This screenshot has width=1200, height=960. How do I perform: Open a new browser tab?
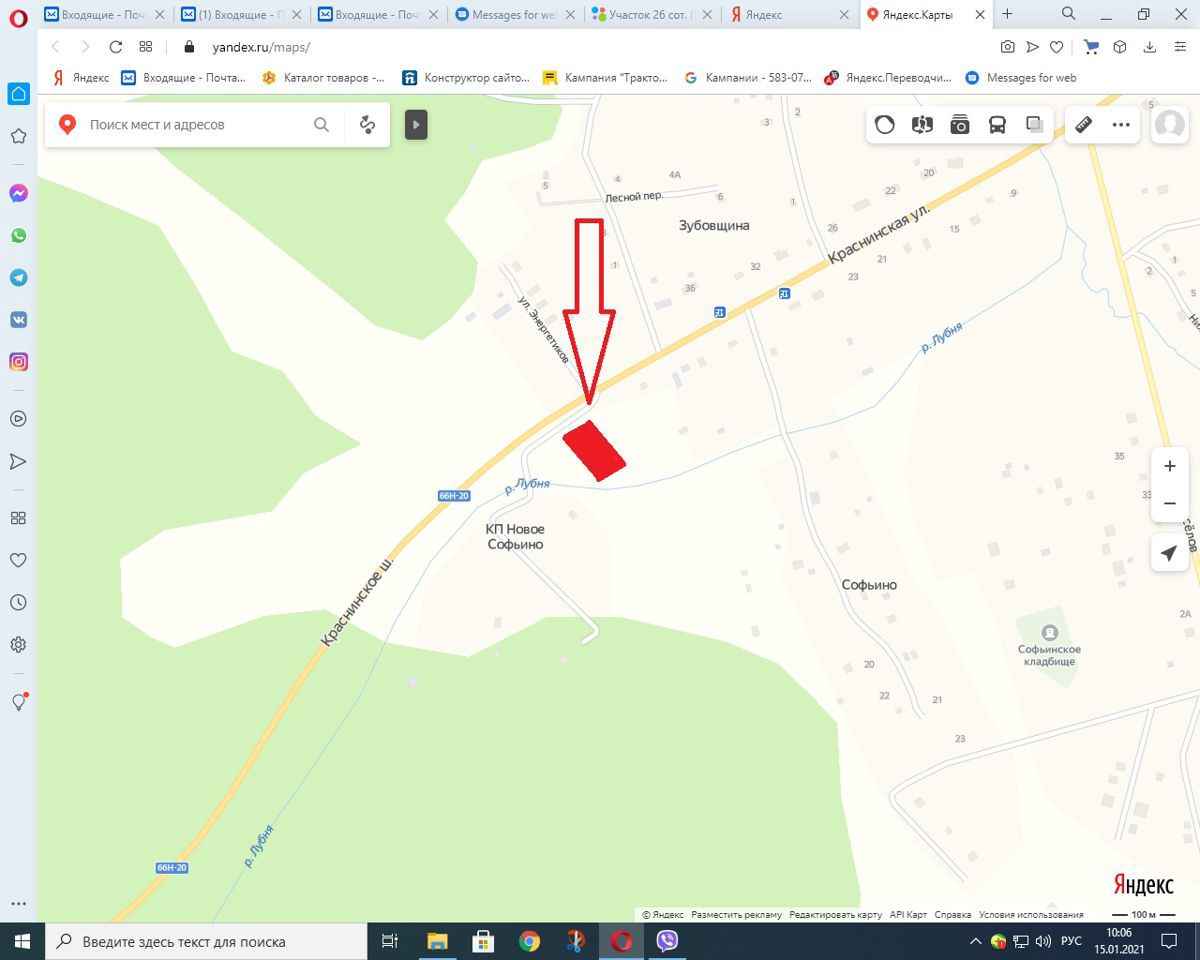pyautogui.click(x=1007, y=14)
